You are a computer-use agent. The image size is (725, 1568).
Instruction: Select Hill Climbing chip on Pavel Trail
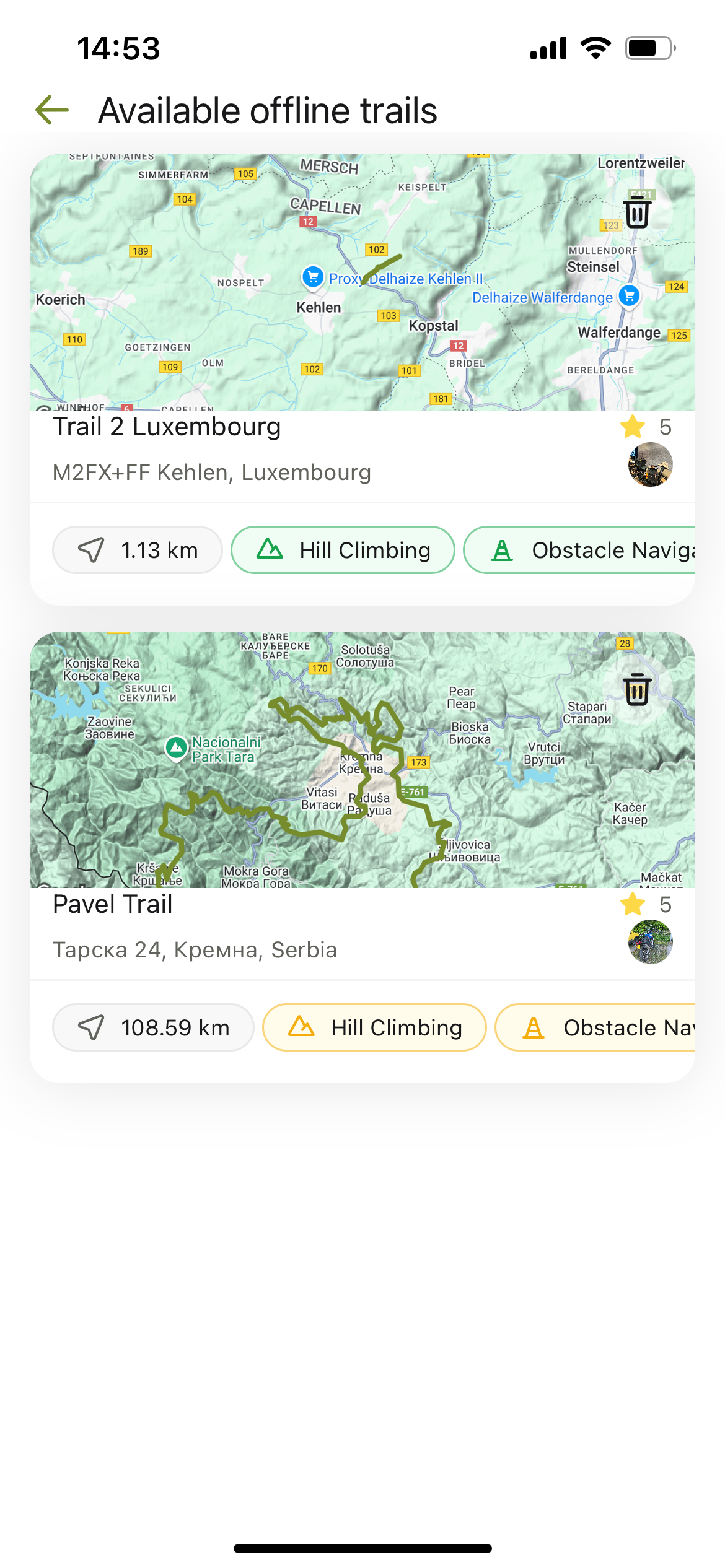[374, 1027]
